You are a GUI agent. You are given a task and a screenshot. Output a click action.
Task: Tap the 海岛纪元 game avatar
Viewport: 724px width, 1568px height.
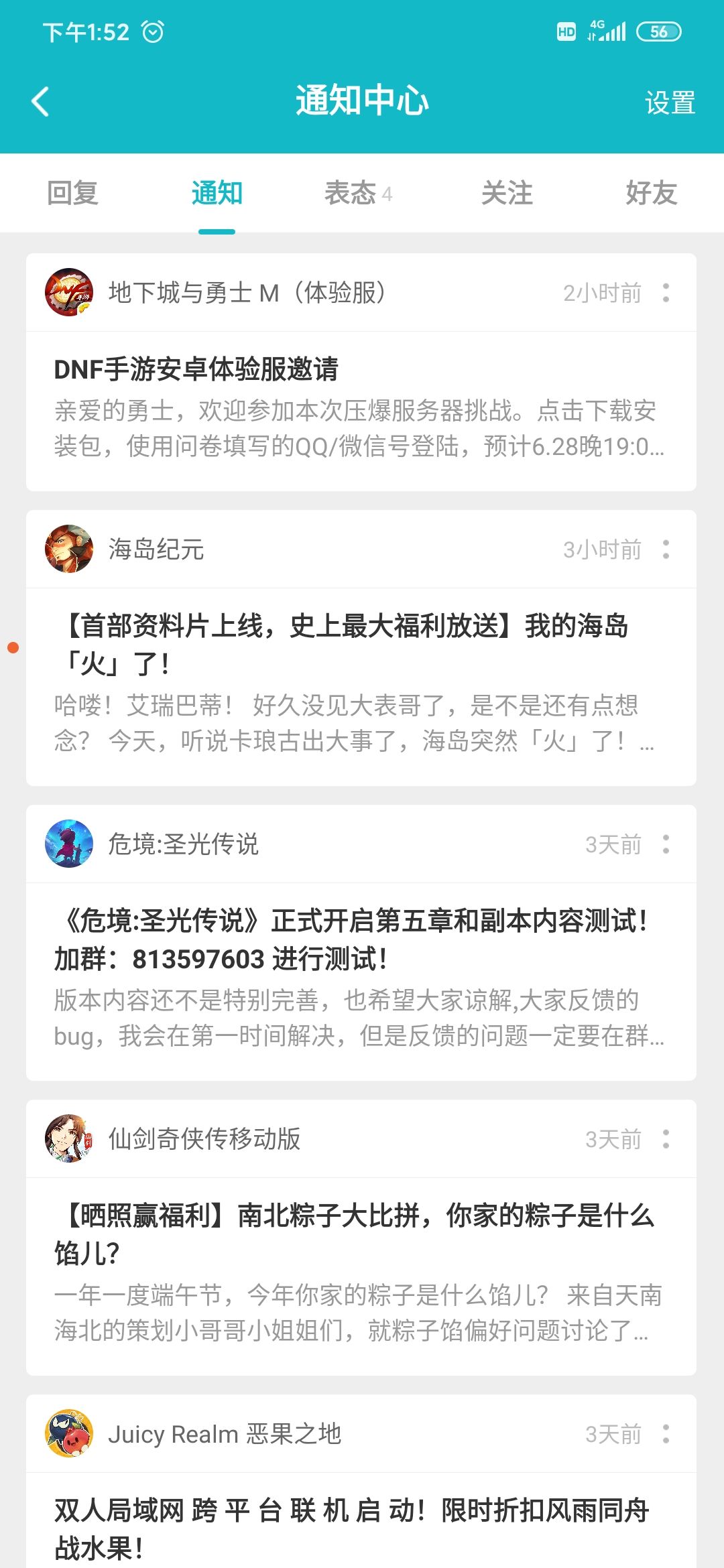click(69, 549)
